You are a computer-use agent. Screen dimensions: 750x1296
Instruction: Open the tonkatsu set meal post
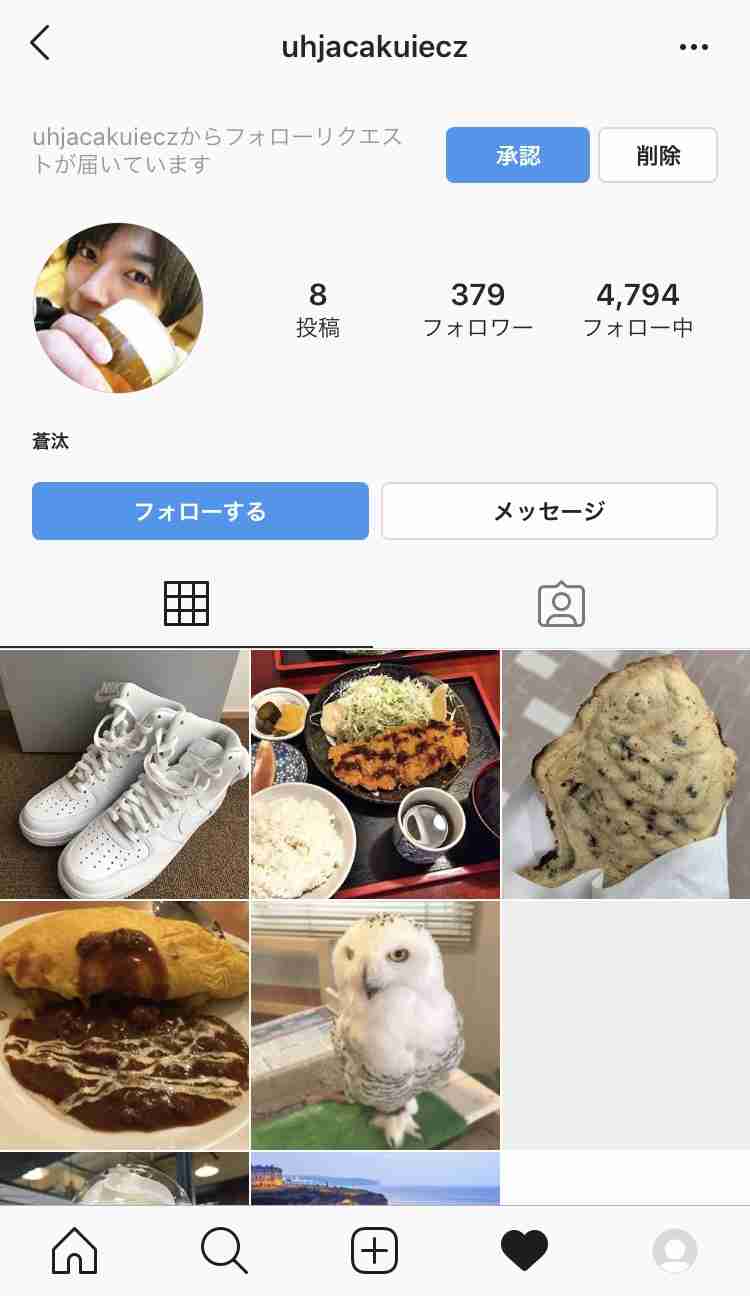[x=375, y=774]
